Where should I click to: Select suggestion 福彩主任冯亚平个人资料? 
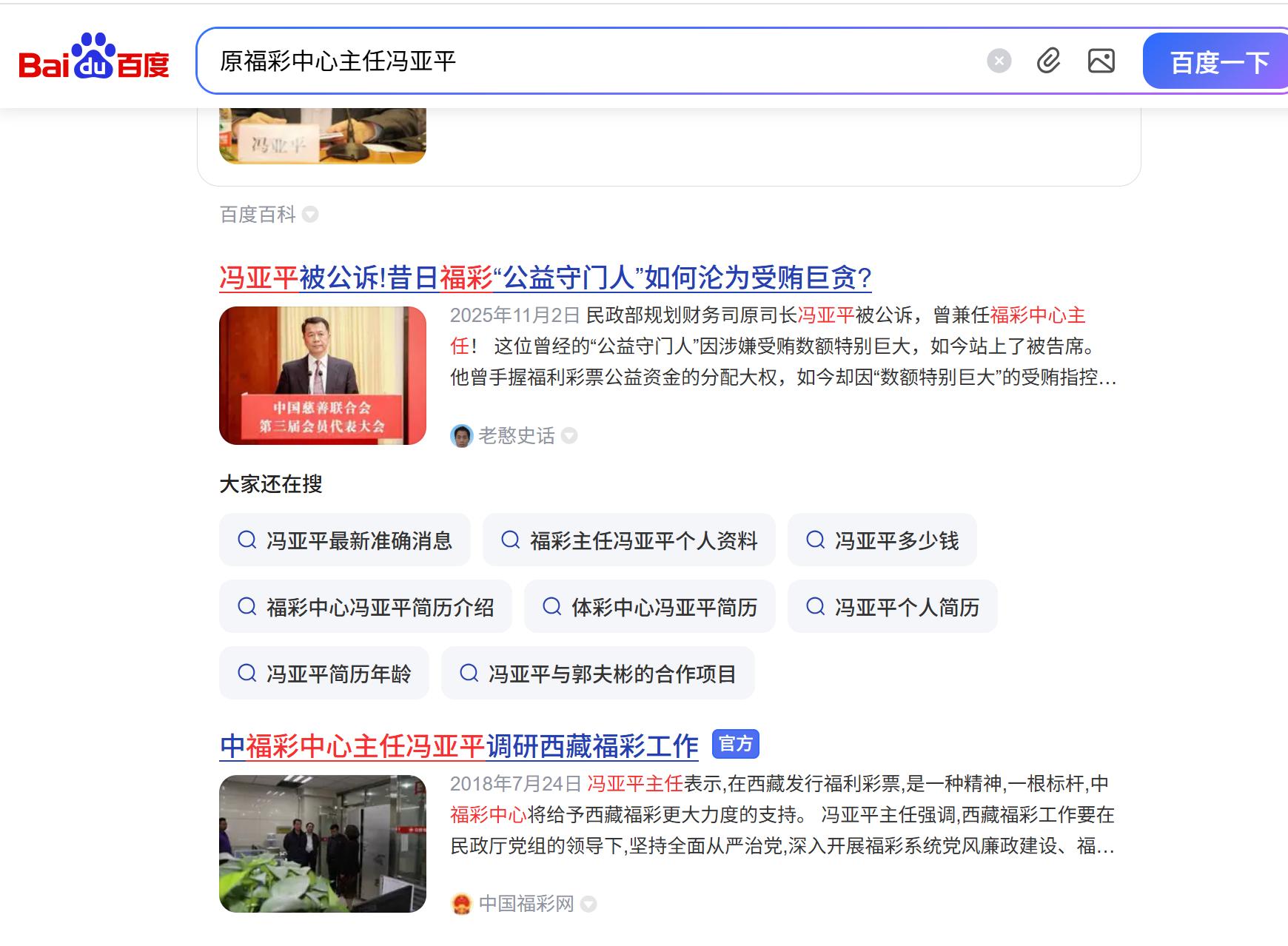pos(629,540)
